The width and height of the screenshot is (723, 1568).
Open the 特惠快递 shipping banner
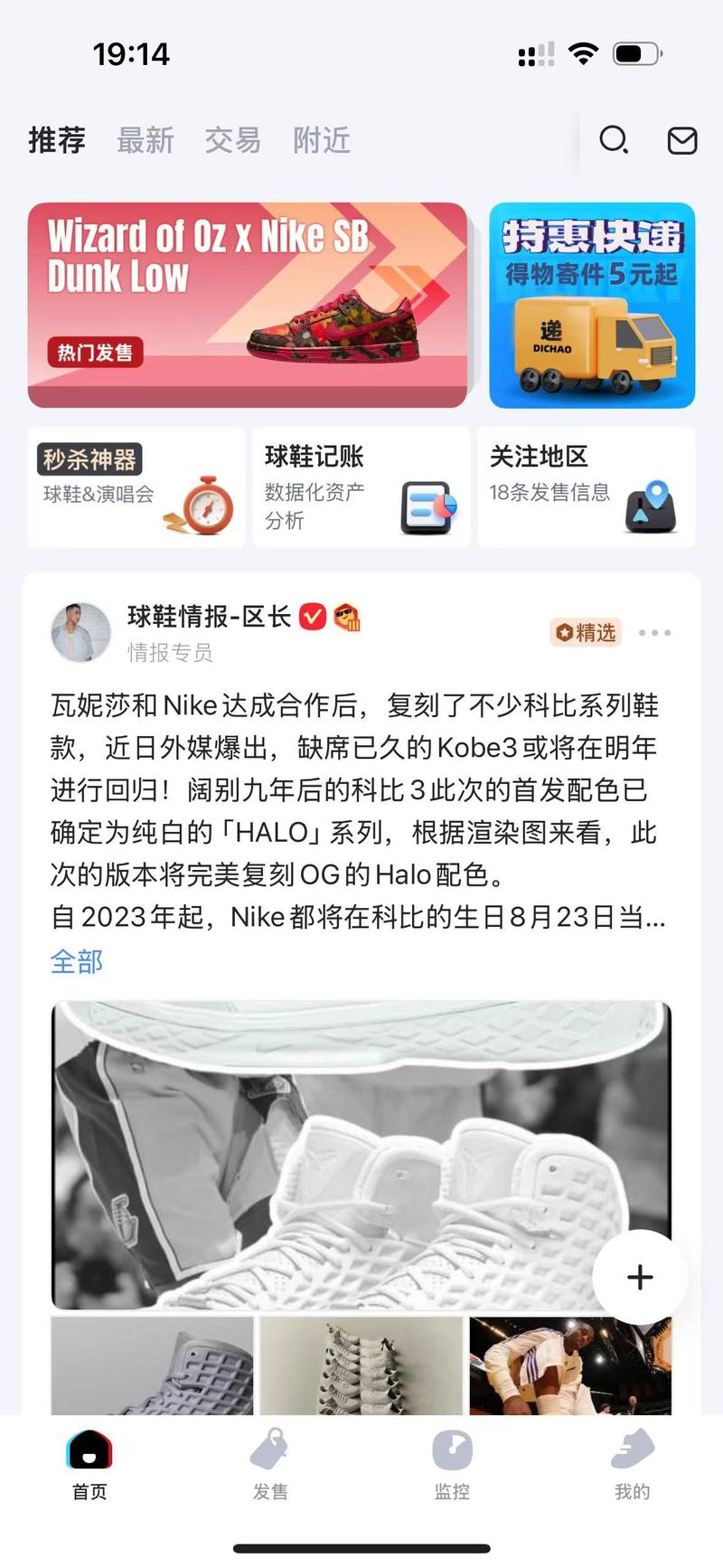592,306
